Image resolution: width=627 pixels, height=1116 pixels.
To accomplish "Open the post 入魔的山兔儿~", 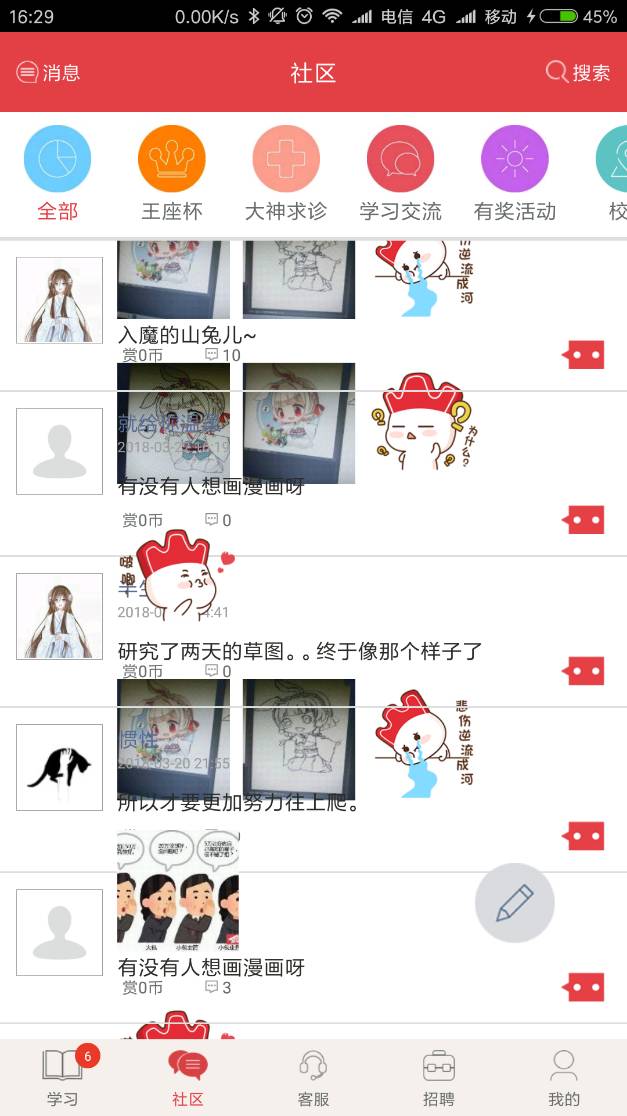I will coord(187,335).
